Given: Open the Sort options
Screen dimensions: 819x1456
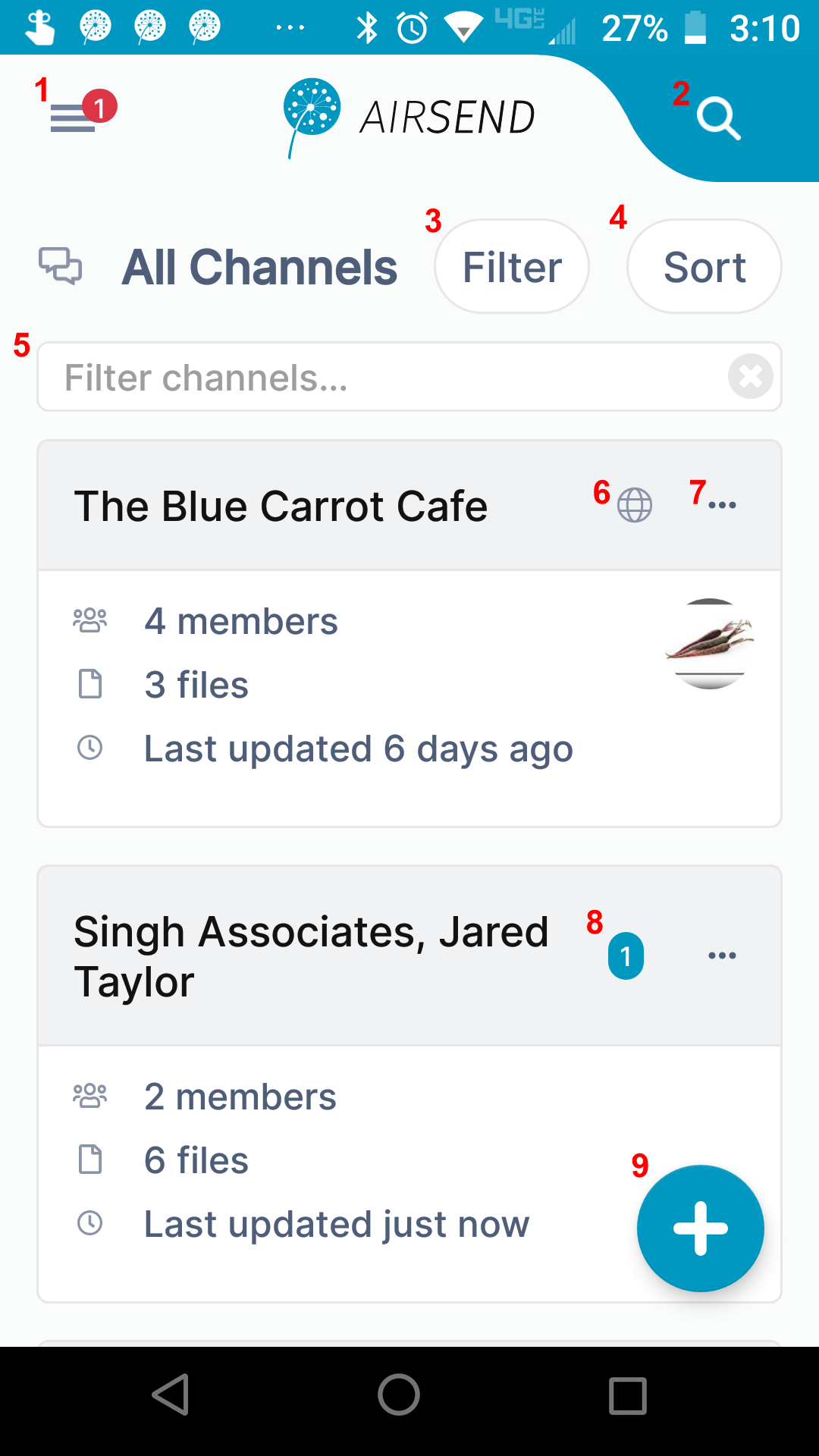Looking at the screenshot, I should (x=704, y=266).
